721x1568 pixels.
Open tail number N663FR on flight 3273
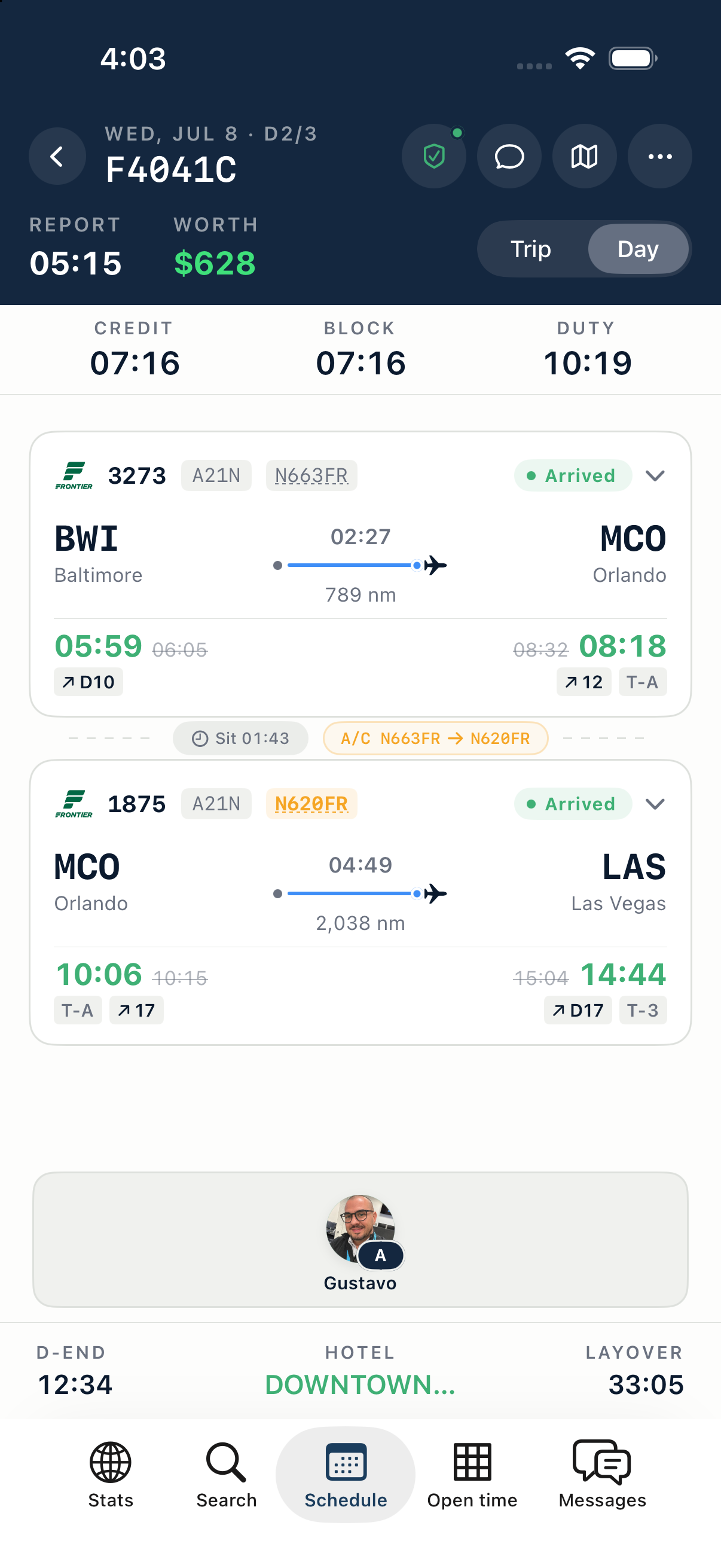311,475
